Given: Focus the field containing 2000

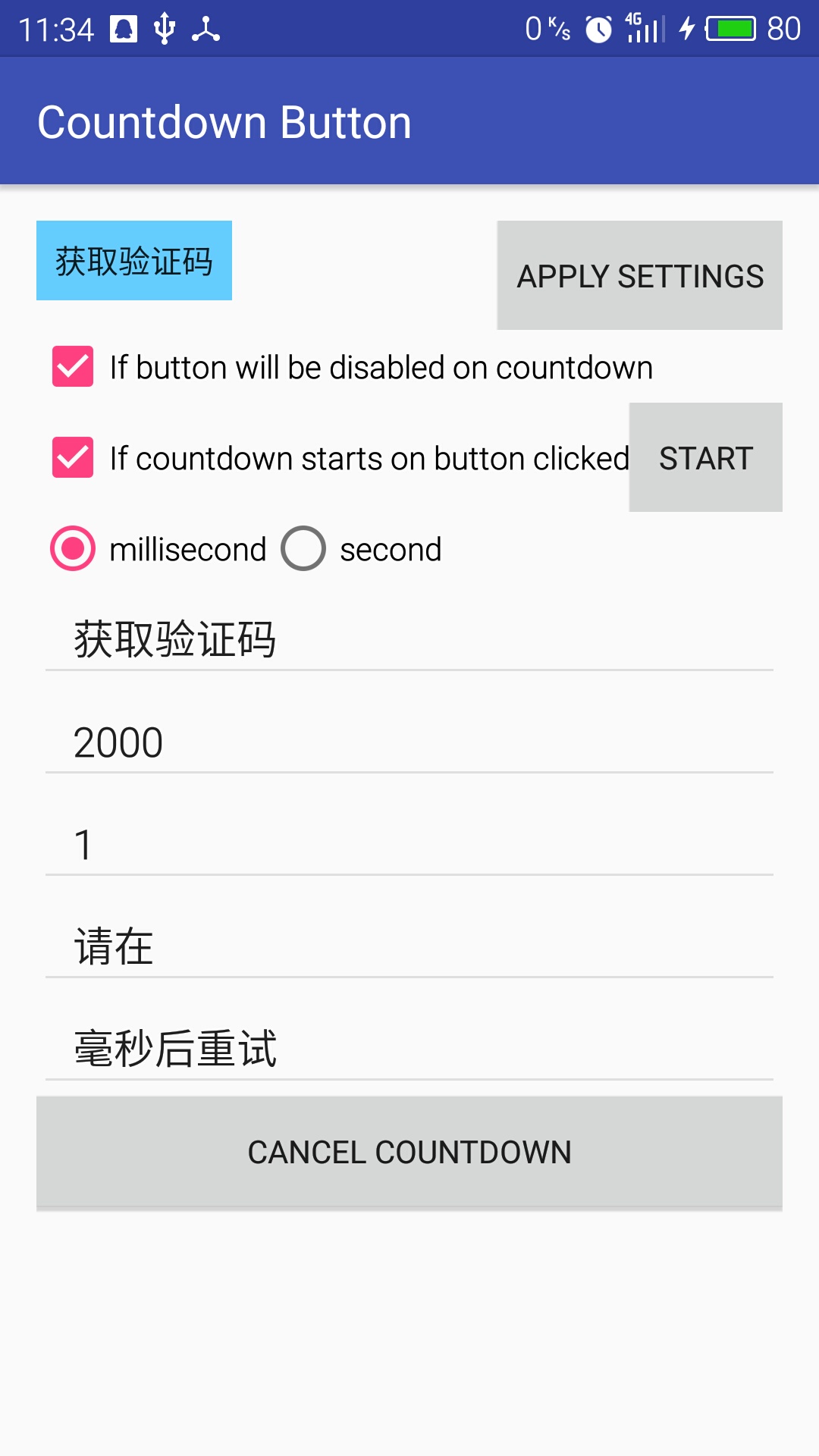Looking at the screenshot, I should tap(409, 741).
